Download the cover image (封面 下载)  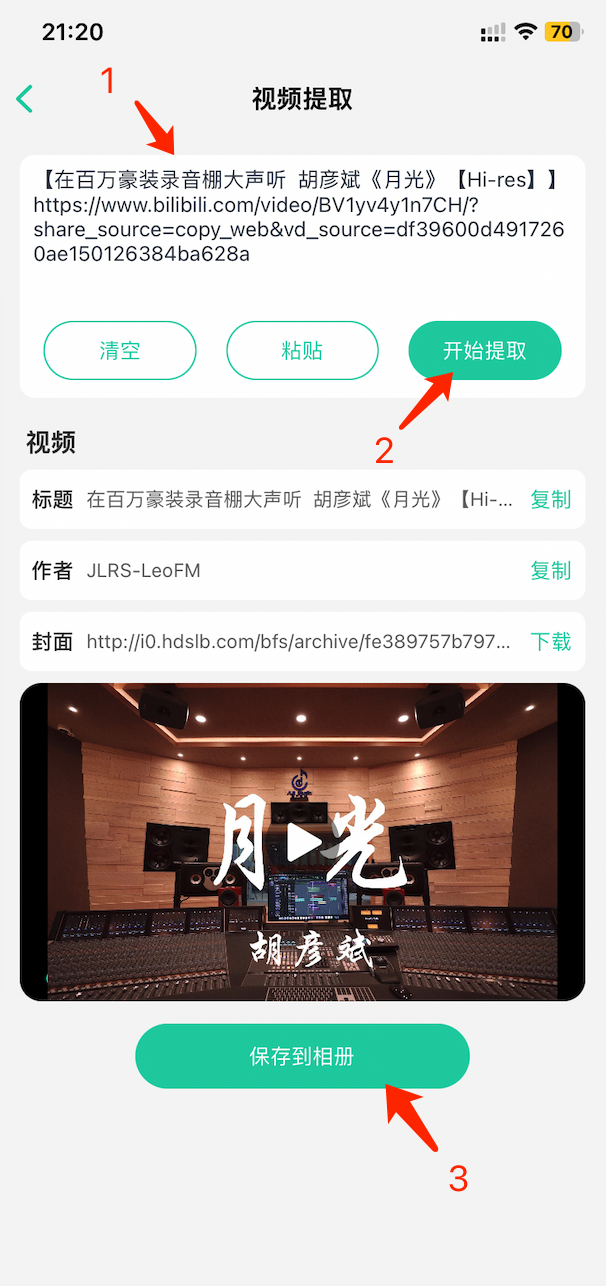pyautogui.click(x=550, y=641)
